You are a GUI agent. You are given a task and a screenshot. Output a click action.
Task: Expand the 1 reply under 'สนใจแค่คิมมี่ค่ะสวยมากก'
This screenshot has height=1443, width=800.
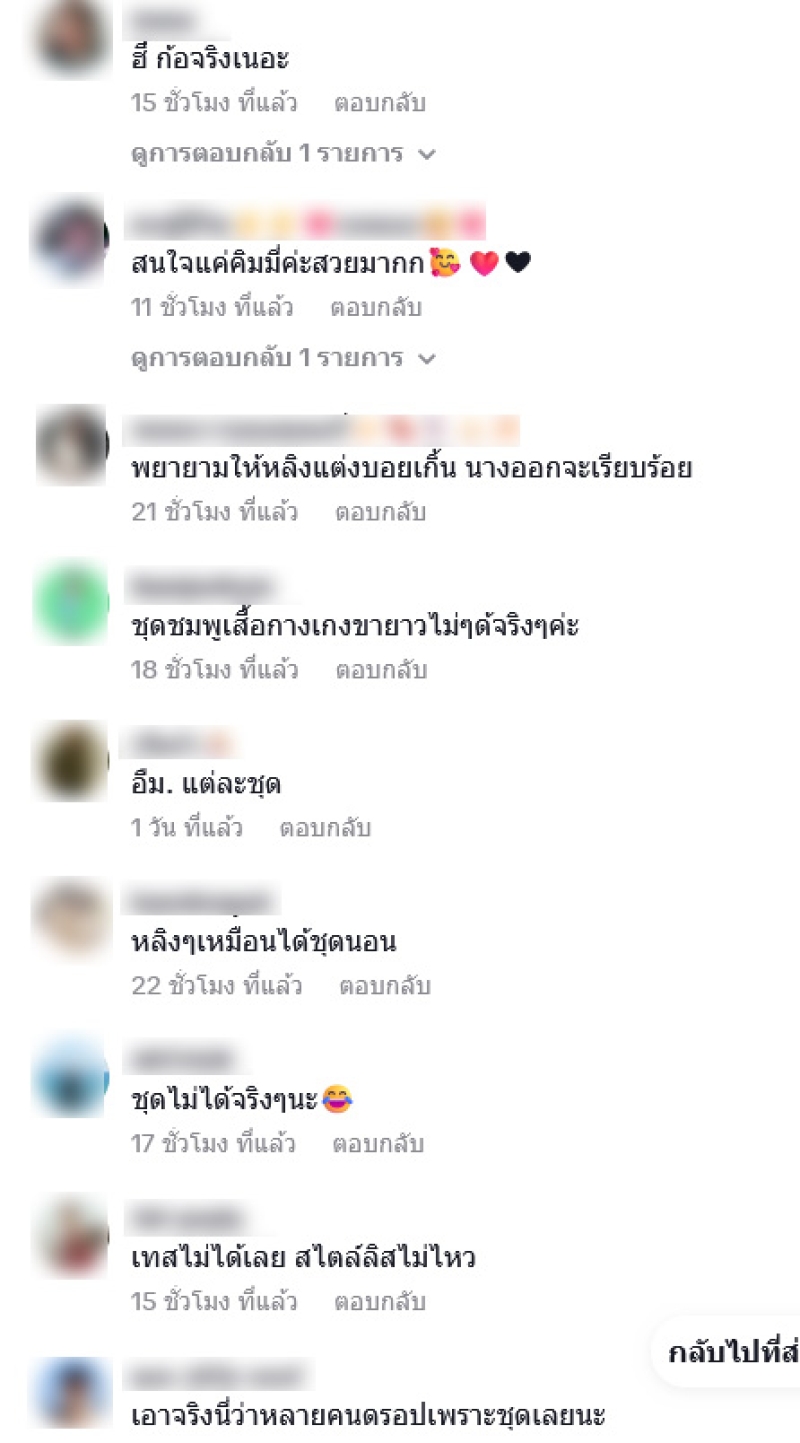pyautogui.click(x=283, y=358)
